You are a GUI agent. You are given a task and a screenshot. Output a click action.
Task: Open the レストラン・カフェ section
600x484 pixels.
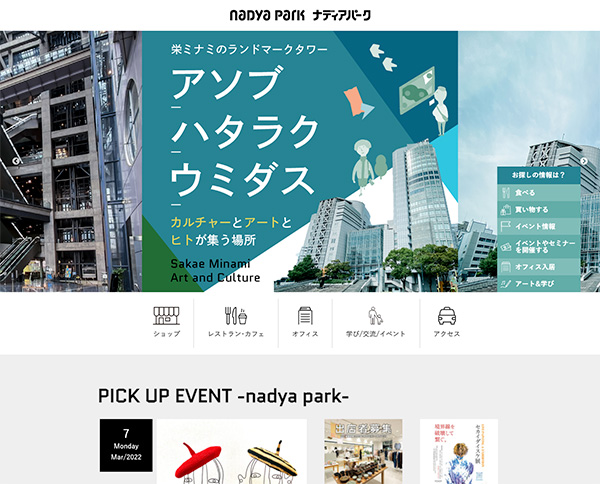tap(235, 322)
